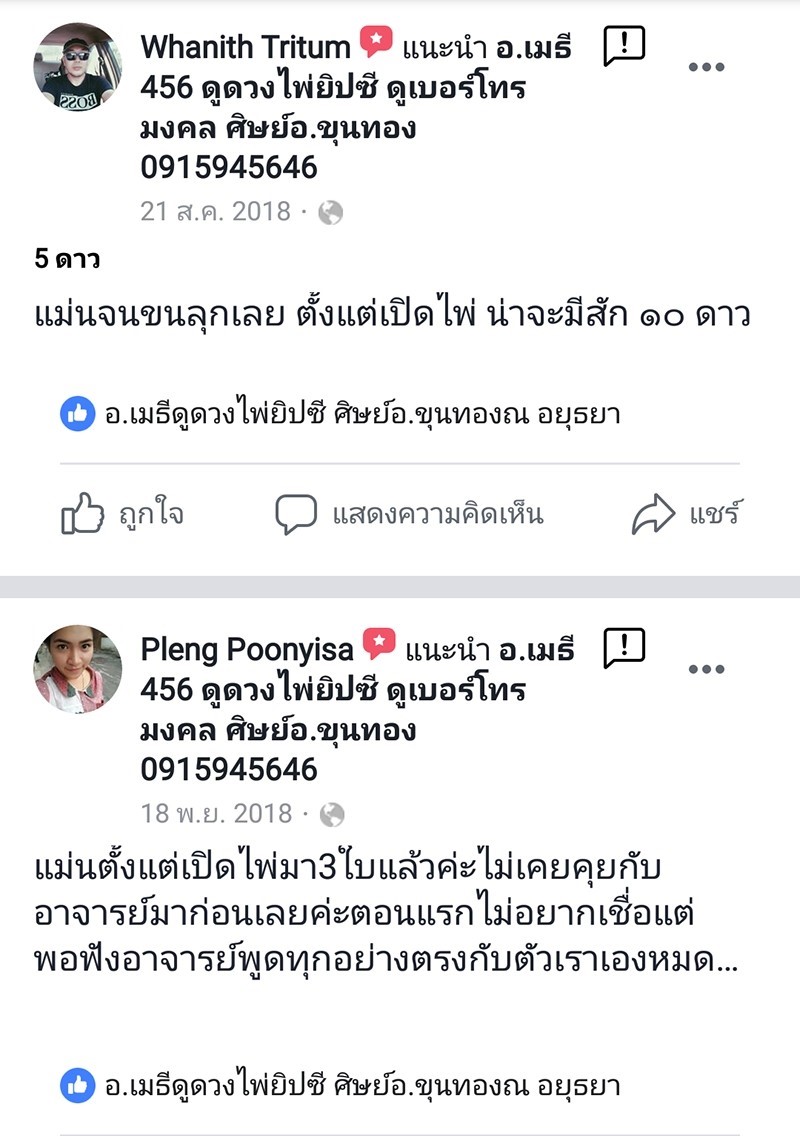Open Pleng Poonyisa's profile name link
This screenshot has height=1136, width=800.
tap(248, 650)
